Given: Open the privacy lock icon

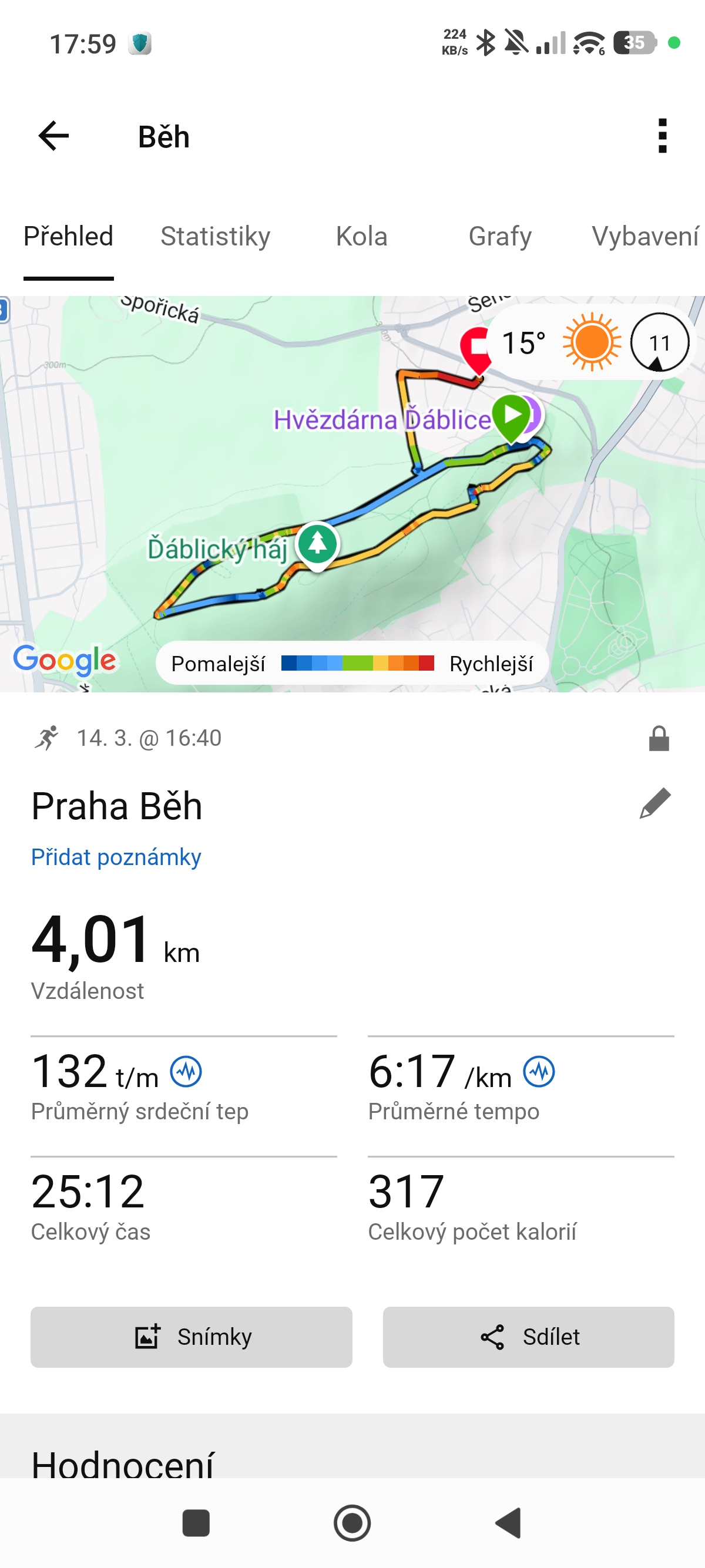Looking at the screenshot, I should (x=659, y=738).
